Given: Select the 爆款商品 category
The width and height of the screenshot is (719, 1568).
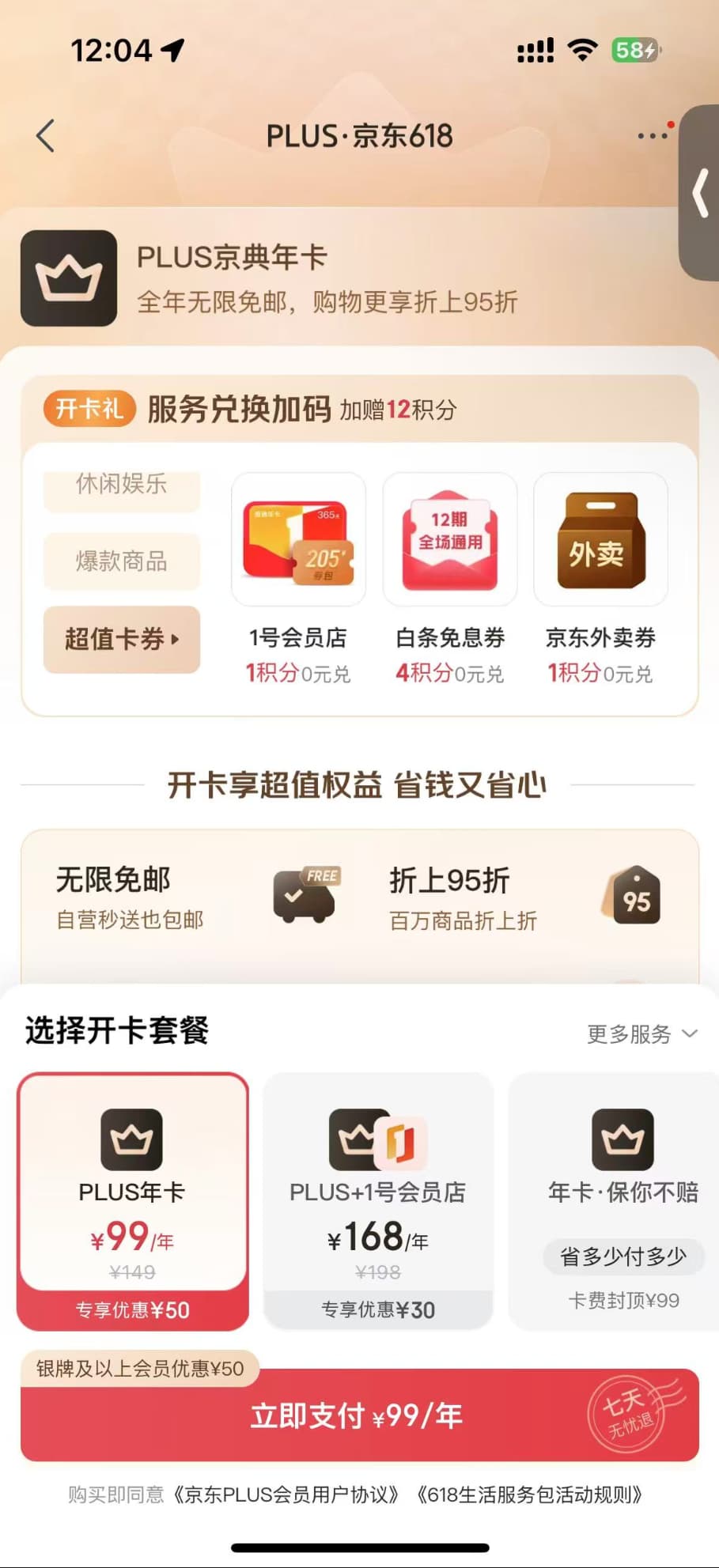Looking at the screenshot, I should (122, 561).
